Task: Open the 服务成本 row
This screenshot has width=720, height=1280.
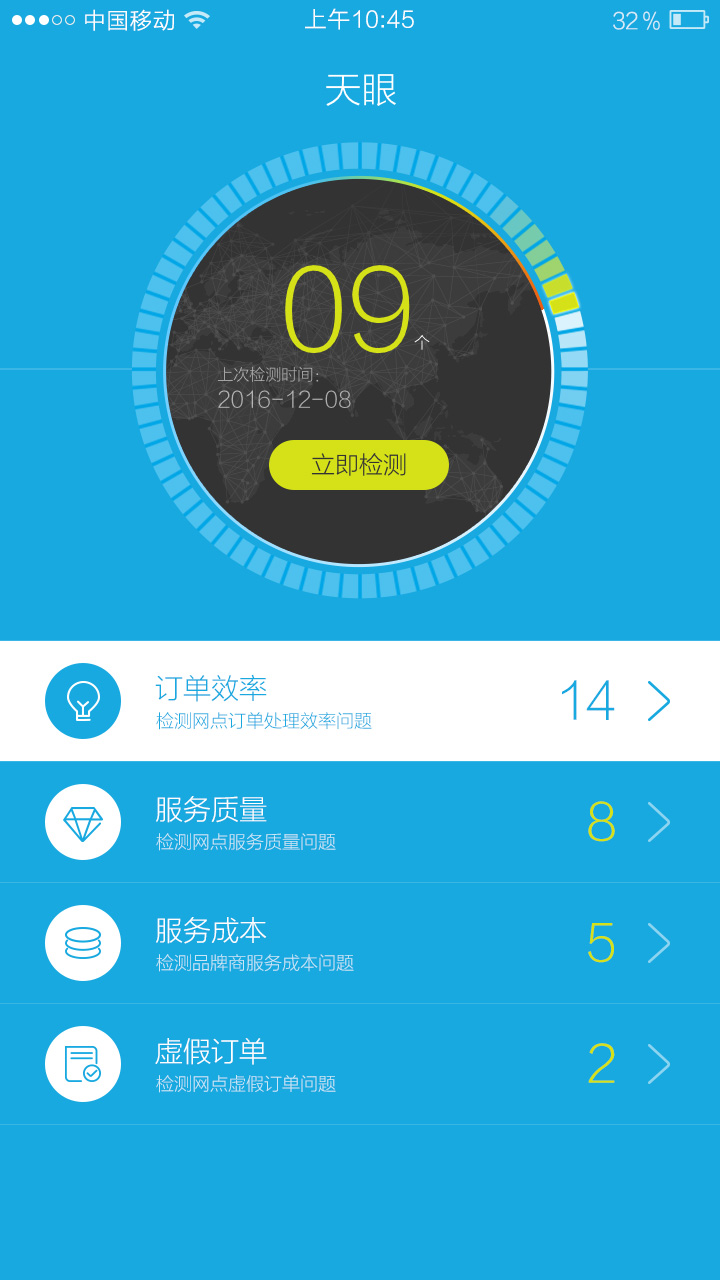Action: click(360, 943)
